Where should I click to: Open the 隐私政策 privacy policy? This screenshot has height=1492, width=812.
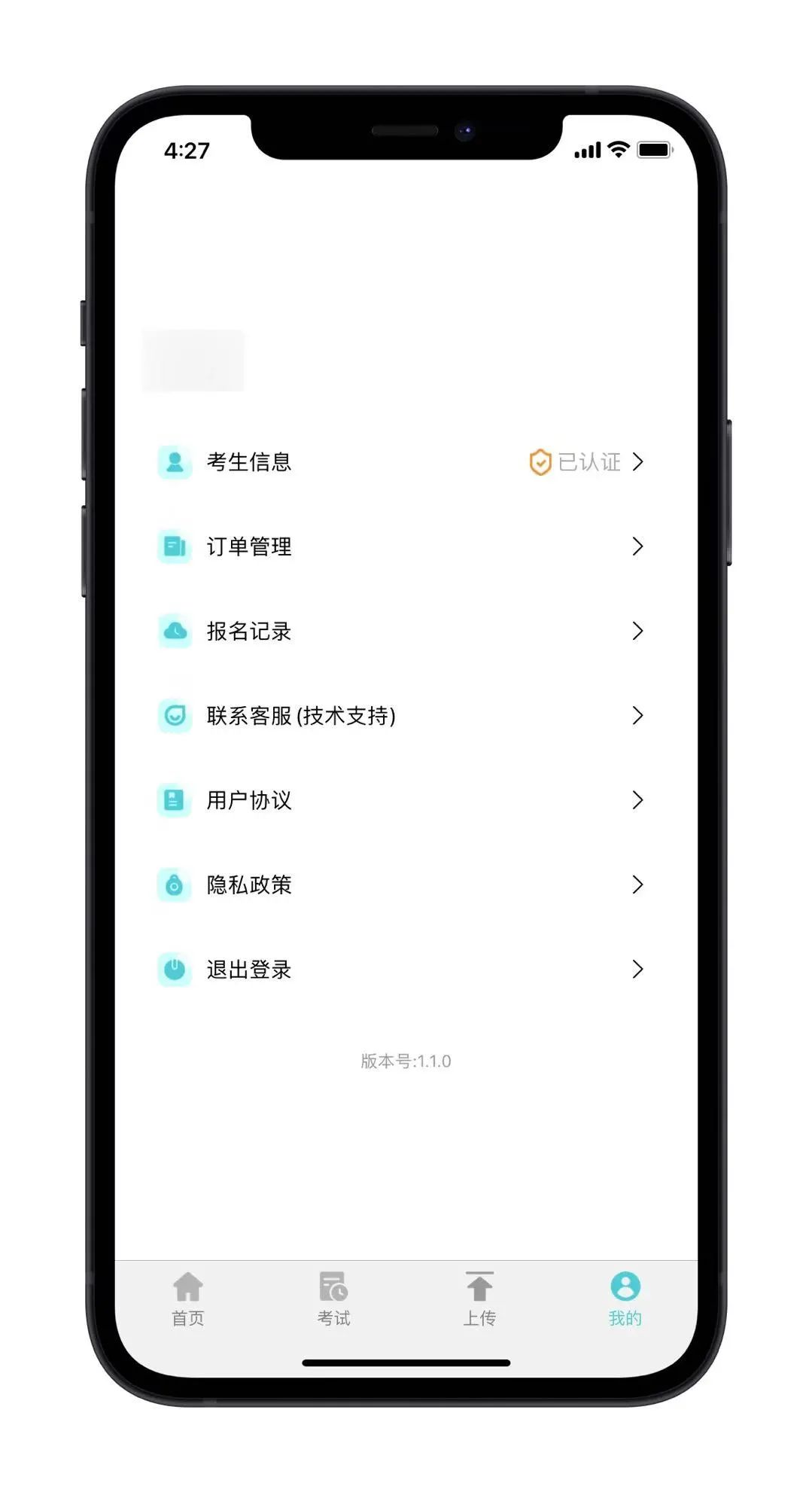coord(399,885)
